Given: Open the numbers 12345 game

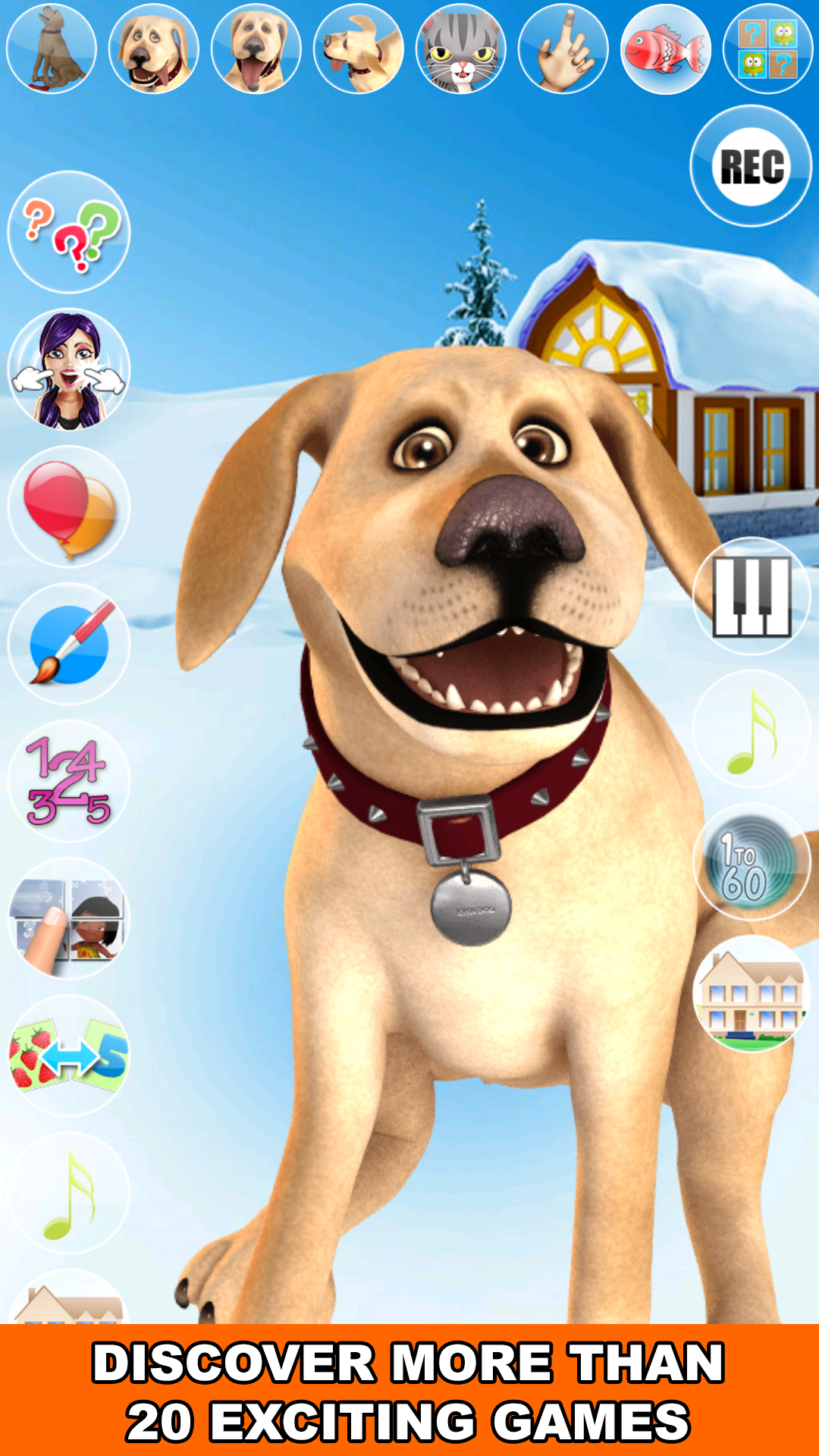Looking at the screenshot, I should (69, 781).
